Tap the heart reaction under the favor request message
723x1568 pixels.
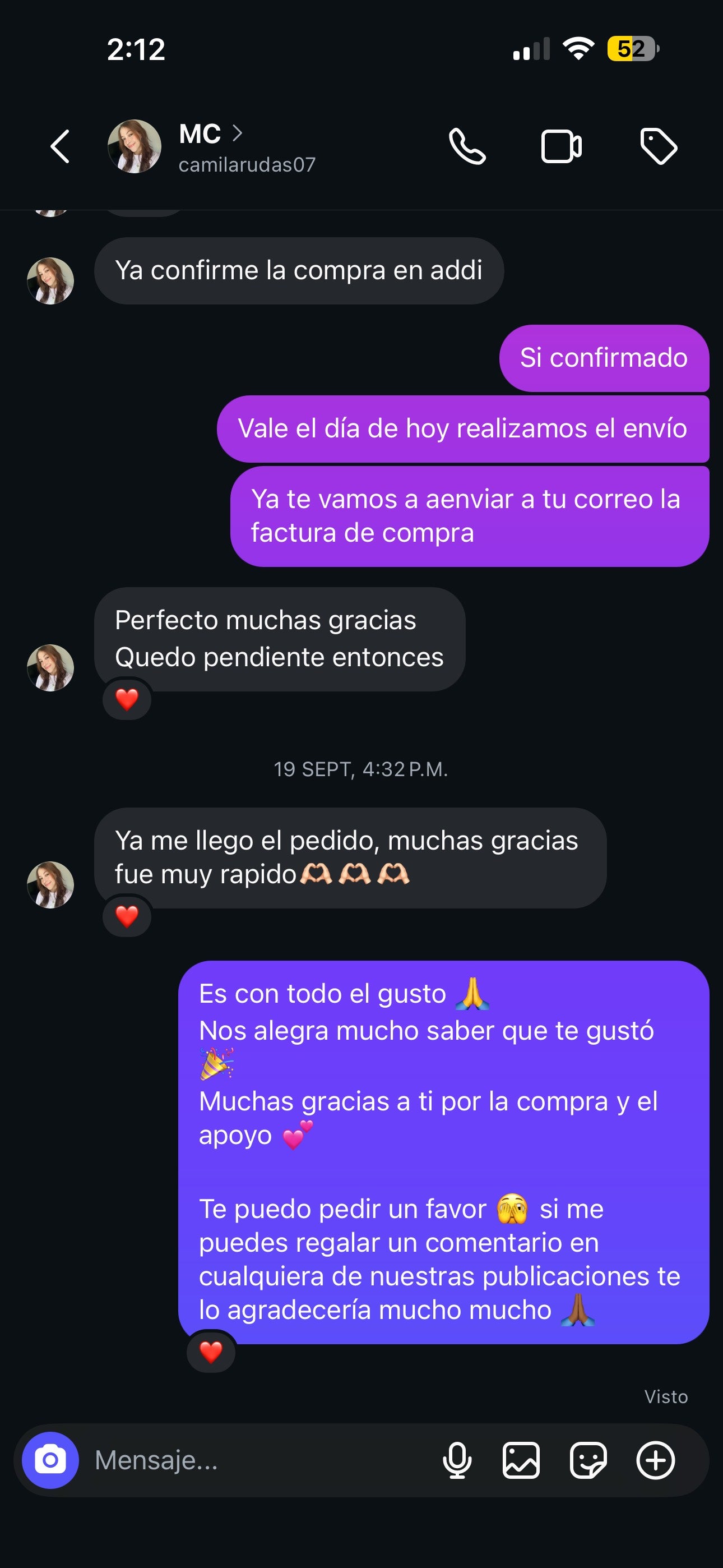(211, 1352)
